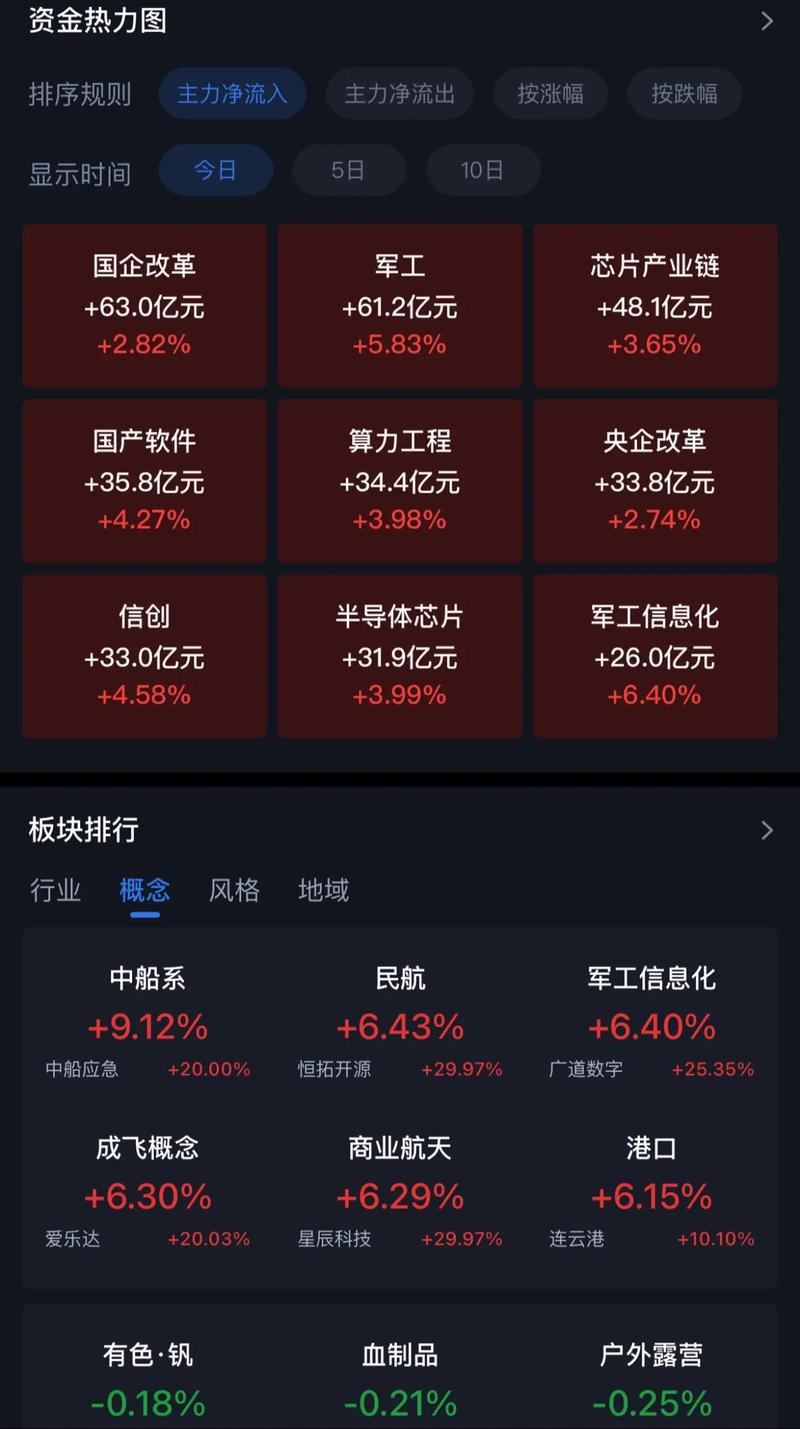Open 中船应急 stock details
The width and height of the screenshot is (800, 1429).
(82, 1068)
